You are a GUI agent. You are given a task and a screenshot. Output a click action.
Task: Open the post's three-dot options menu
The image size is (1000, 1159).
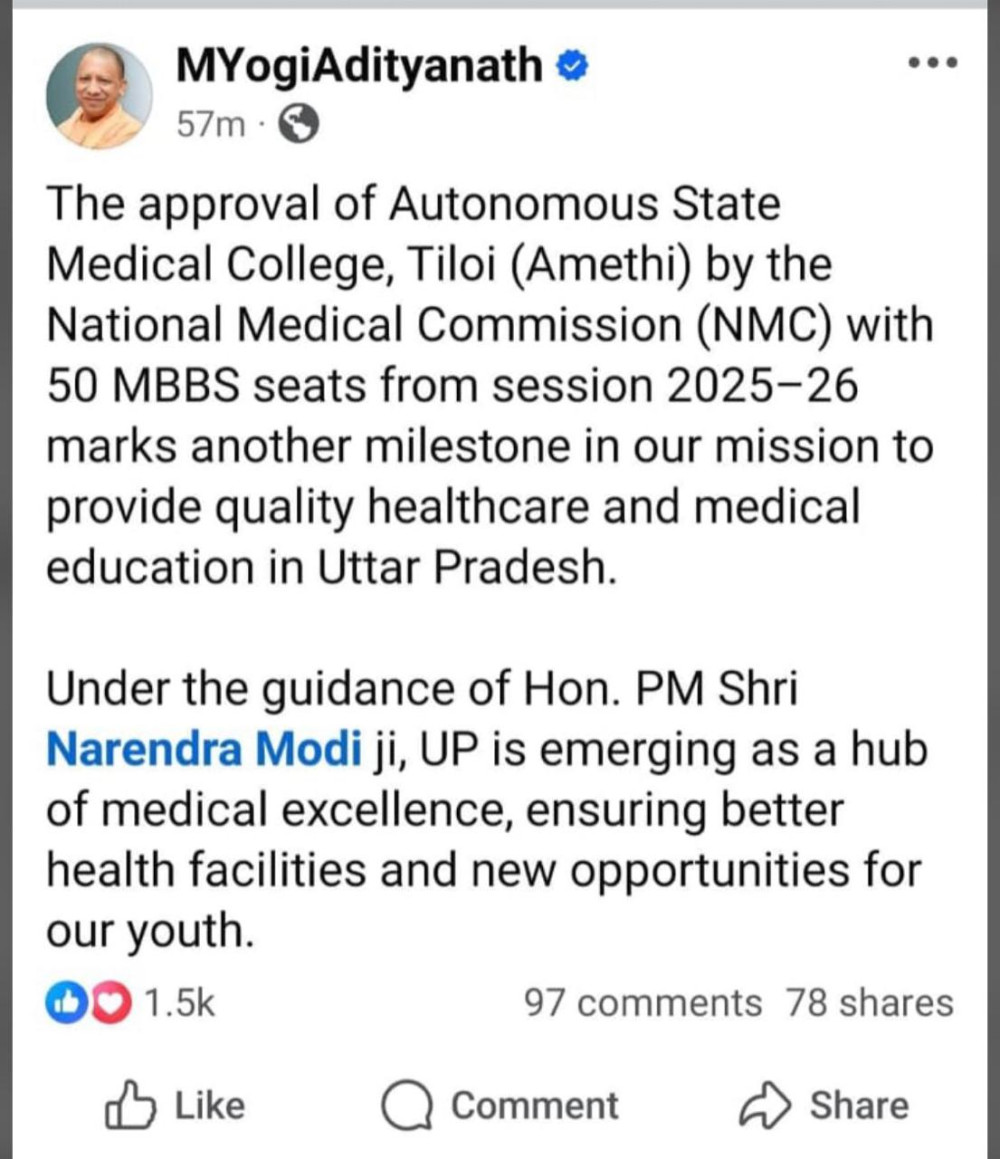click(x=932, y=63)
